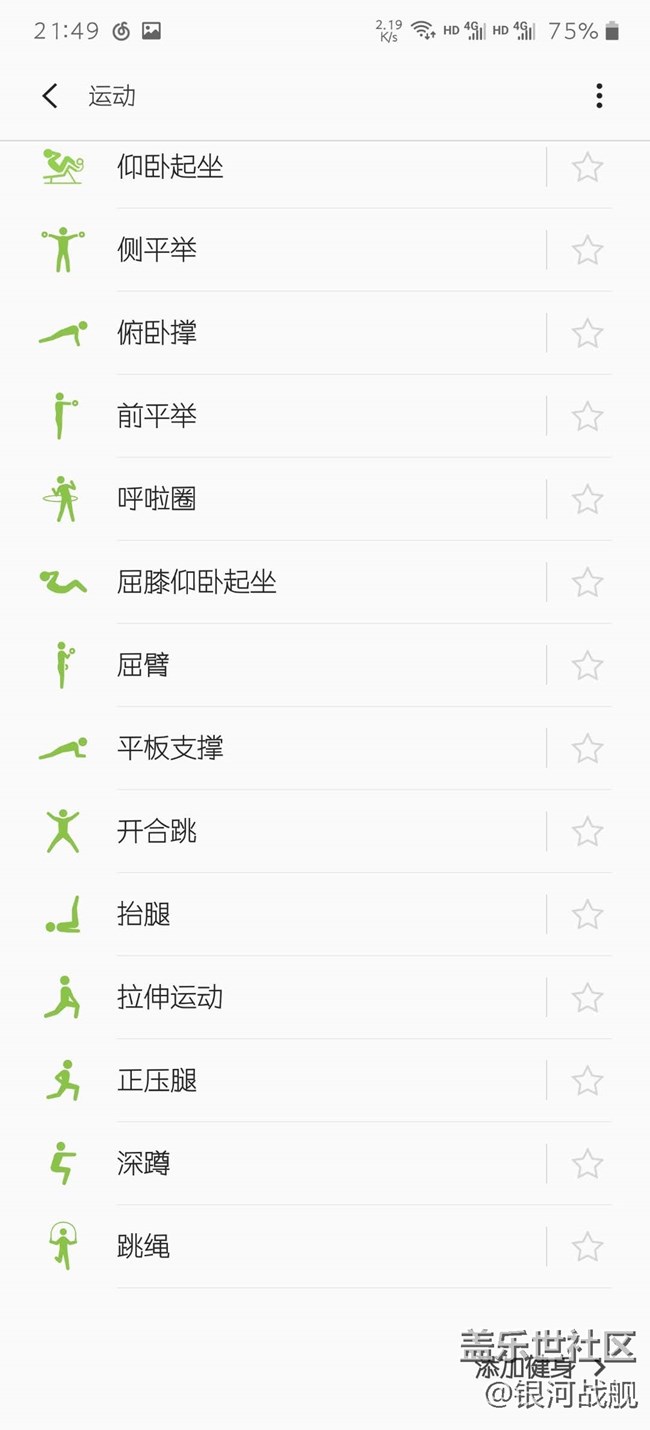Select the 仰卧起坐 exercise
Image resolution: width=650 pixels, height=1430 pixels.
(170, 167)
